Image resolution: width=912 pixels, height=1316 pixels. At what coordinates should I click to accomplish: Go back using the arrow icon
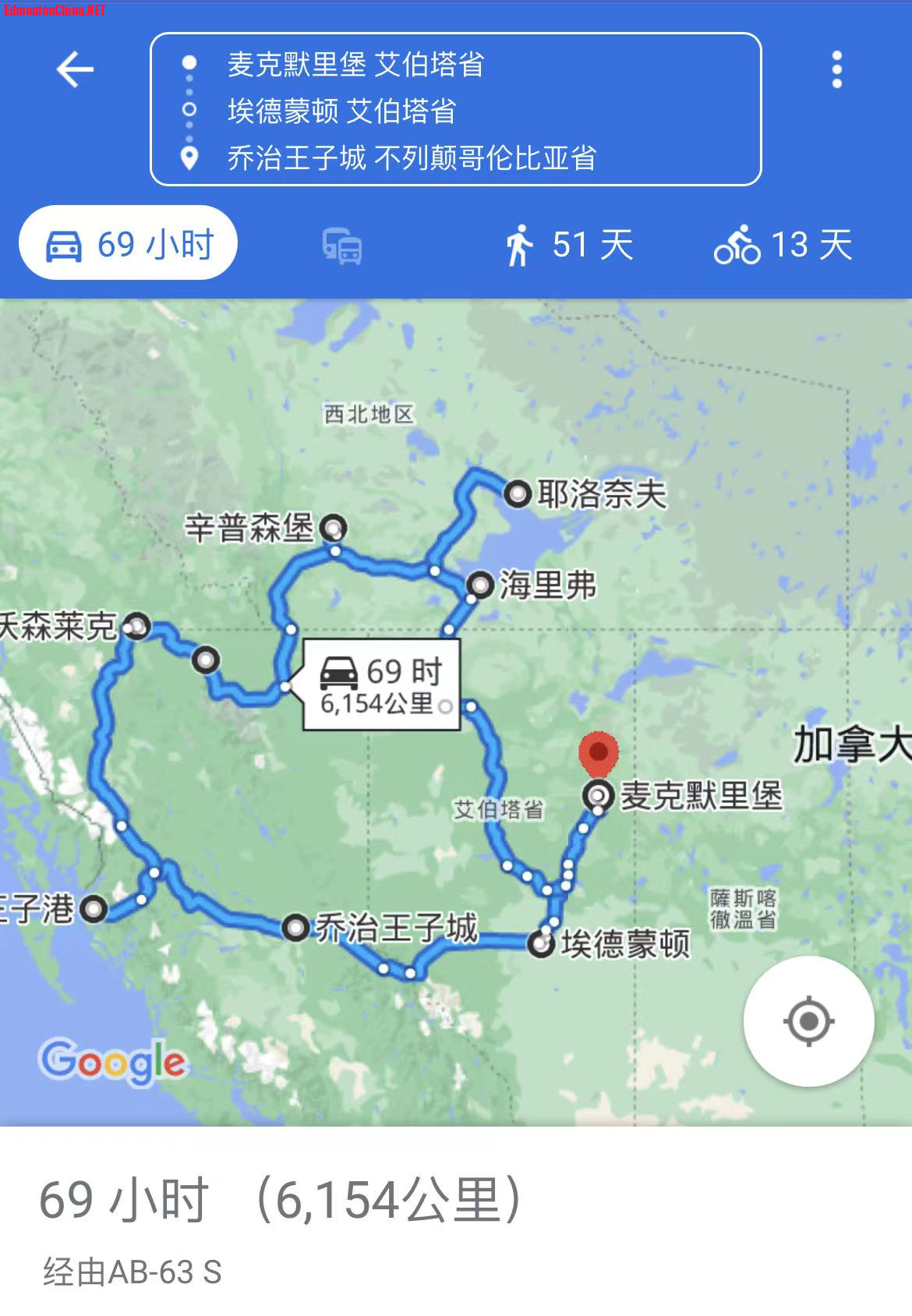[75, 70]
